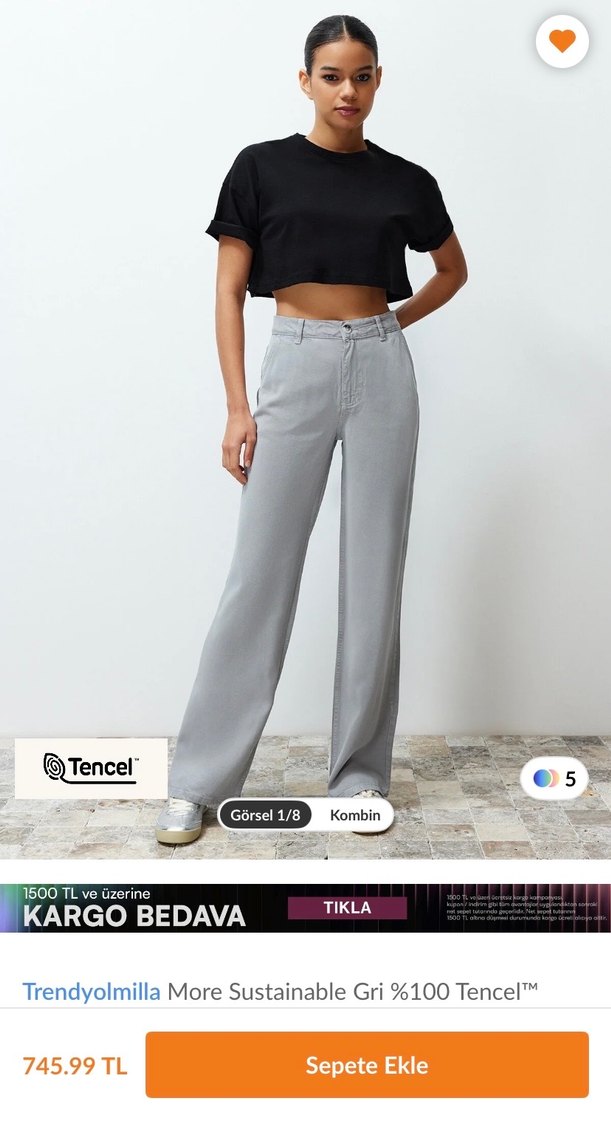Toggle the favorite heart icon
Image resolution: width=611 pixels, height=1123 pixels.
pyautogui.click(x=562, y=42)
